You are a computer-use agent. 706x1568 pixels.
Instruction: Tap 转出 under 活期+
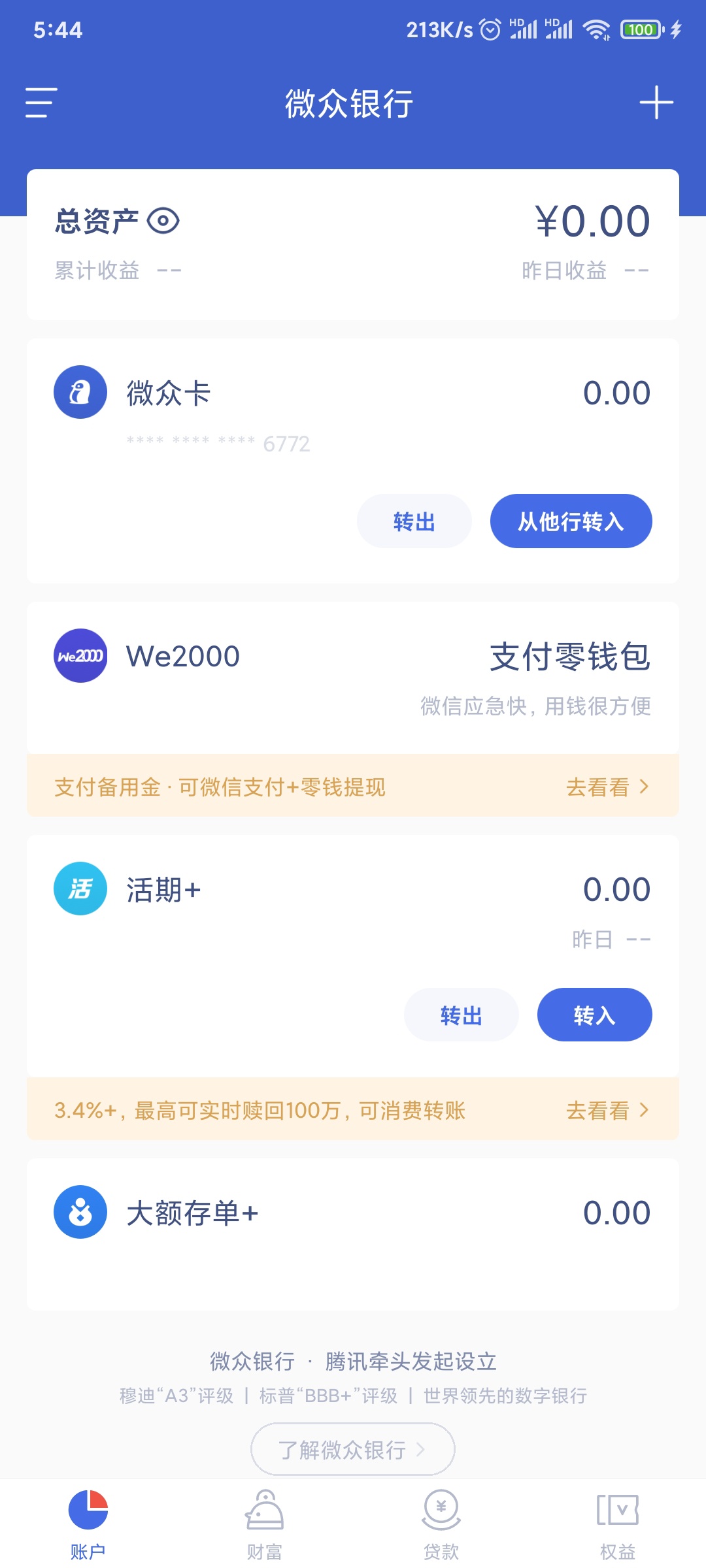pos(462,1015)
